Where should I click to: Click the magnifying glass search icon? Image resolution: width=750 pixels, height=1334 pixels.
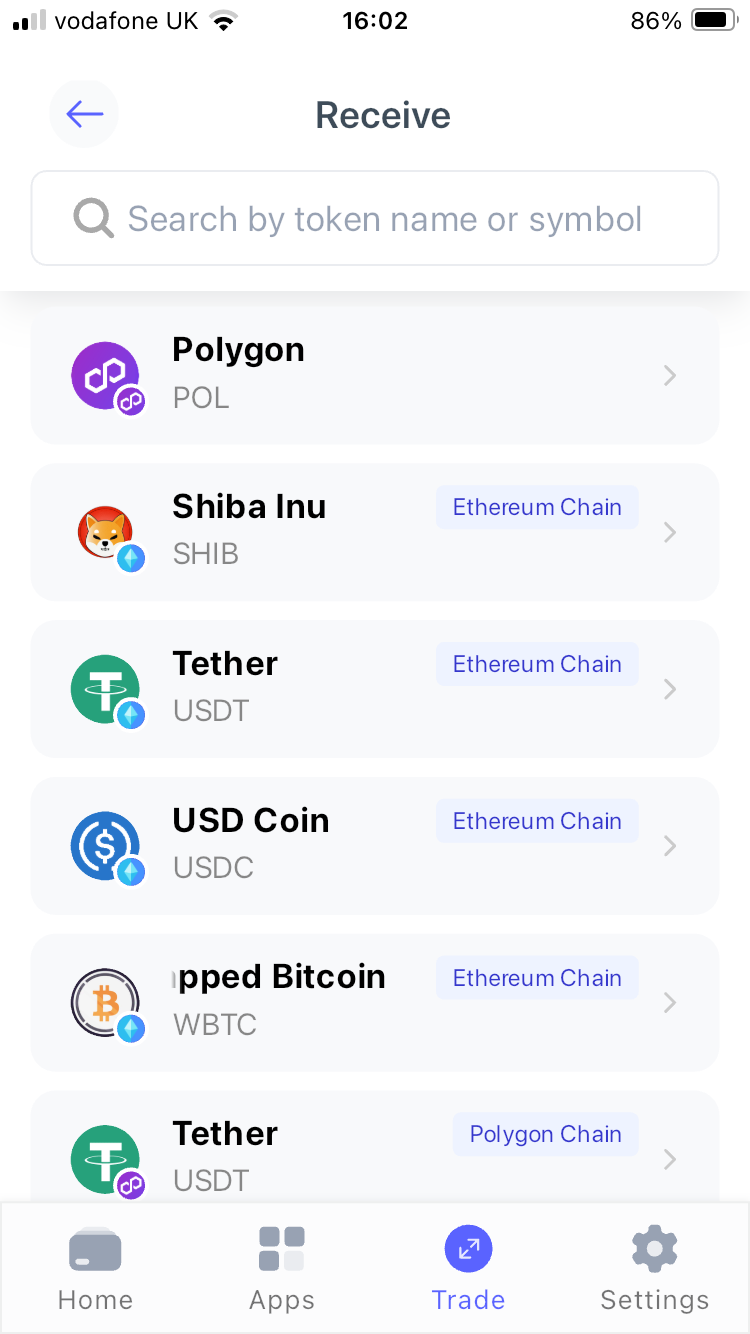93,217
